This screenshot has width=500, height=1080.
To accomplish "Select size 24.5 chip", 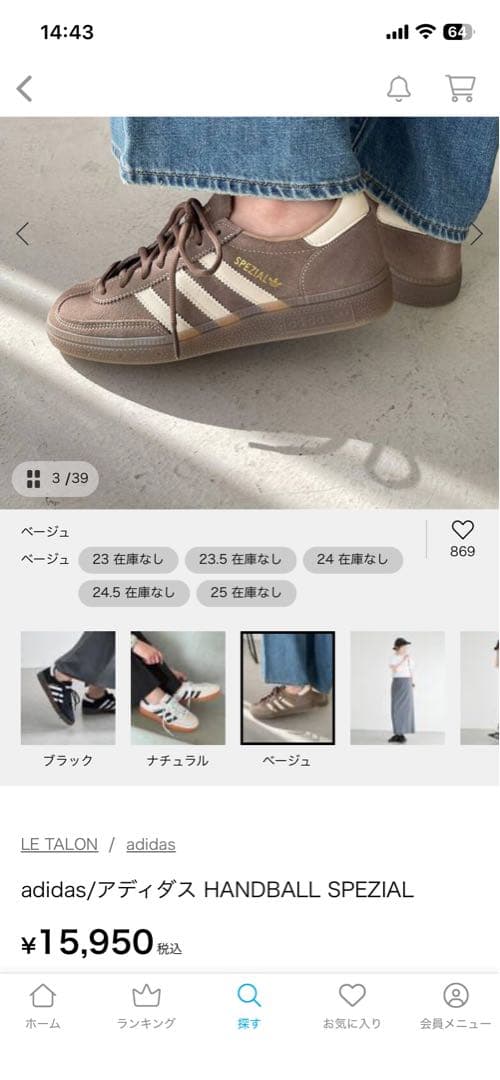I will [134, 592].
